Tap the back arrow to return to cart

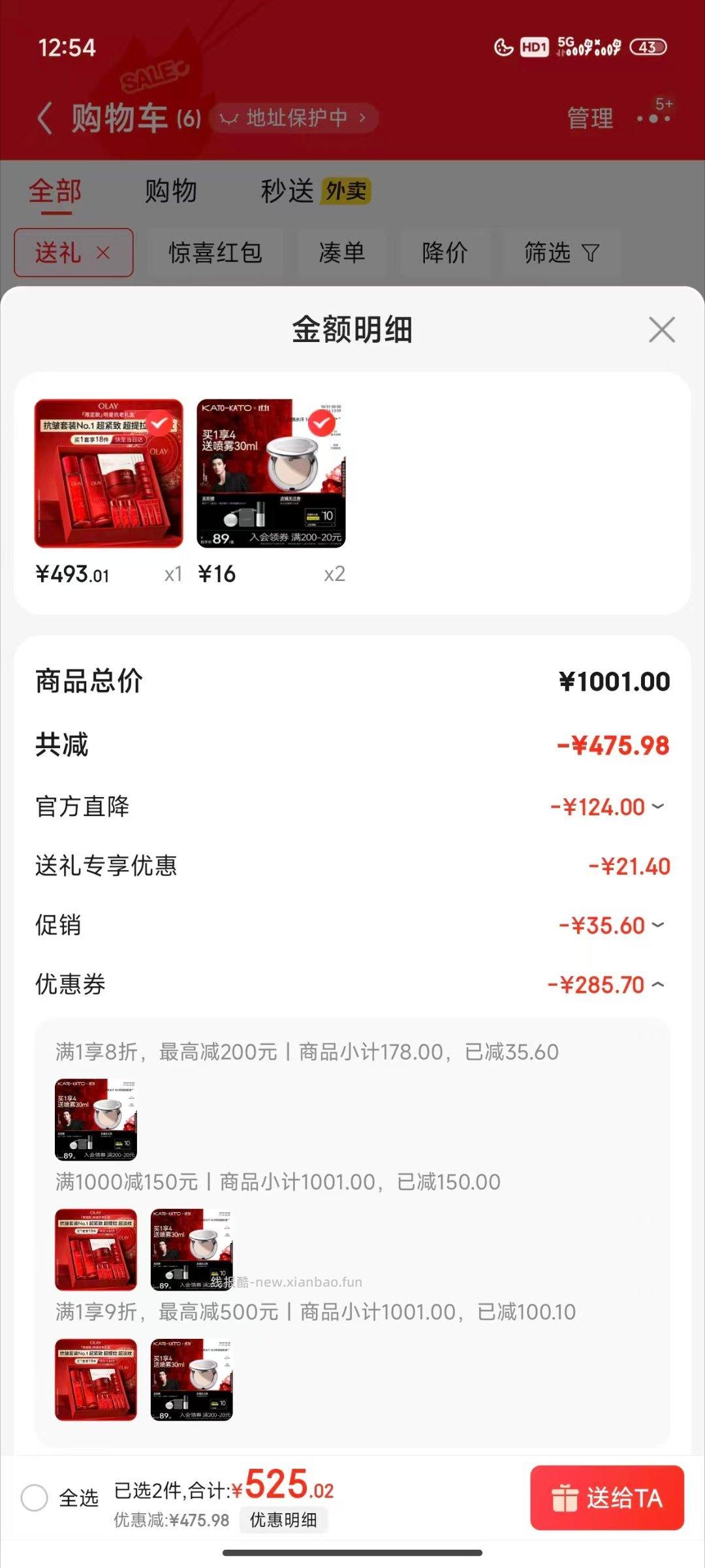point(44,116)
